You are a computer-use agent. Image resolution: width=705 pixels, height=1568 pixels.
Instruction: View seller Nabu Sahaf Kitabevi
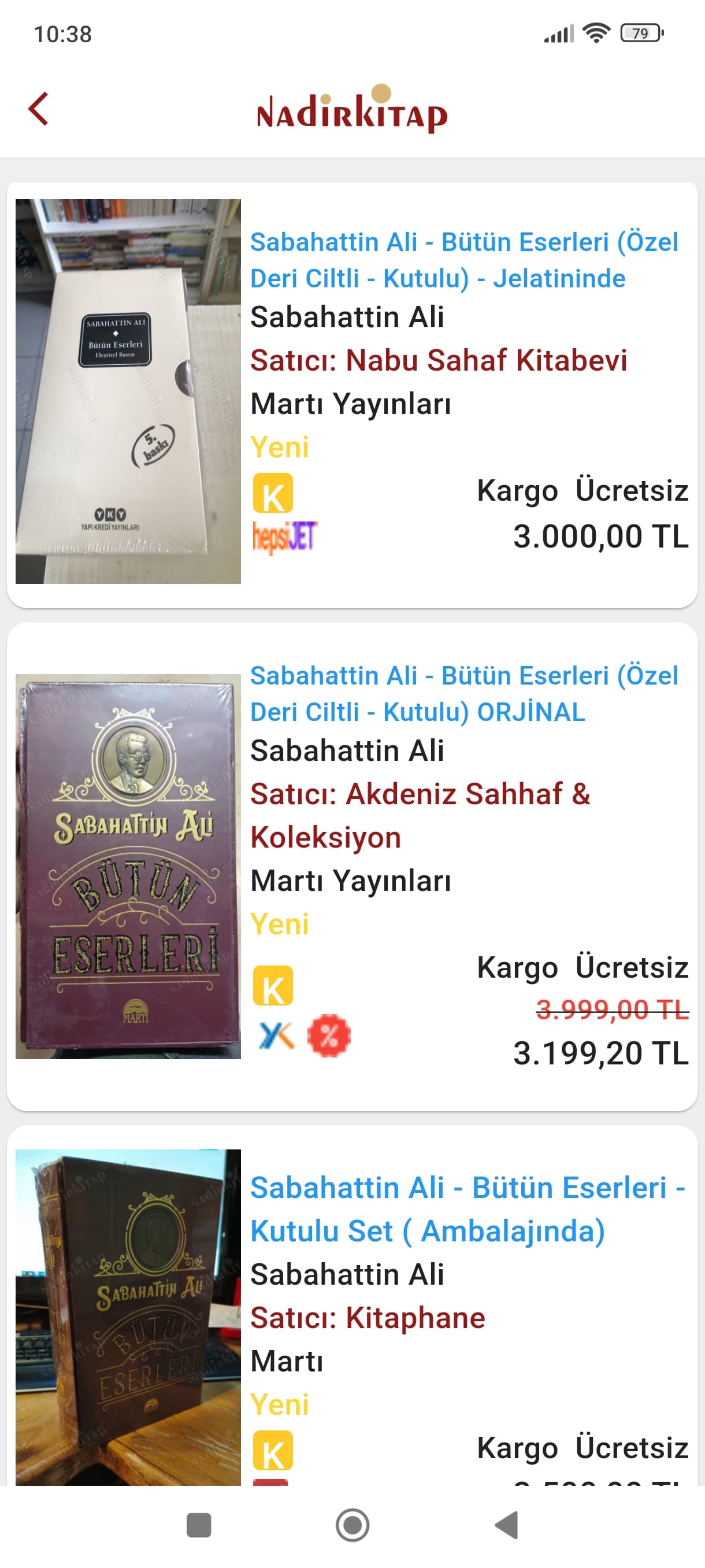click(438, 360)
